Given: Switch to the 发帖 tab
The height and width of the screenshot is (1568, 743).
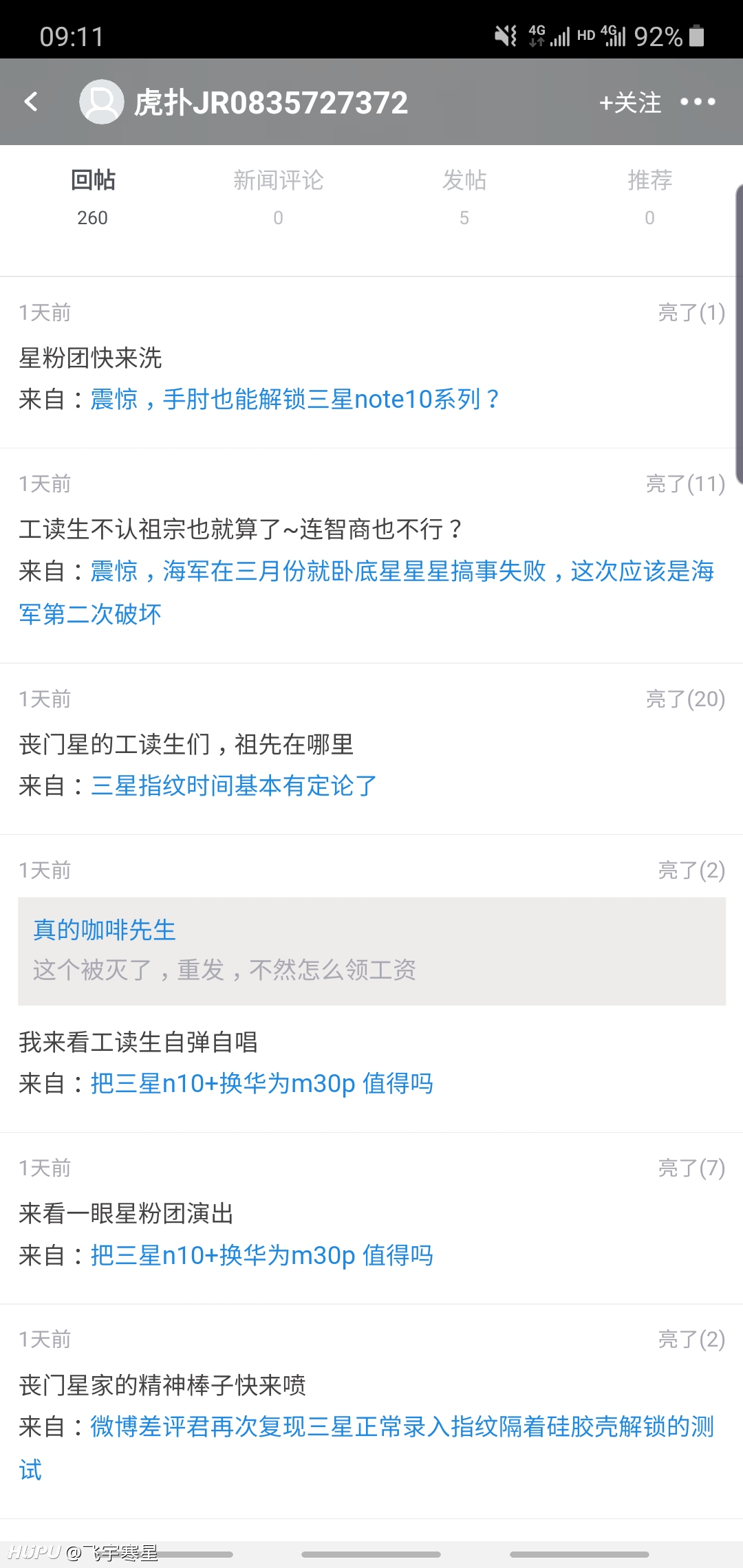Looking at the screenshot, I should [x=464, y=197].
